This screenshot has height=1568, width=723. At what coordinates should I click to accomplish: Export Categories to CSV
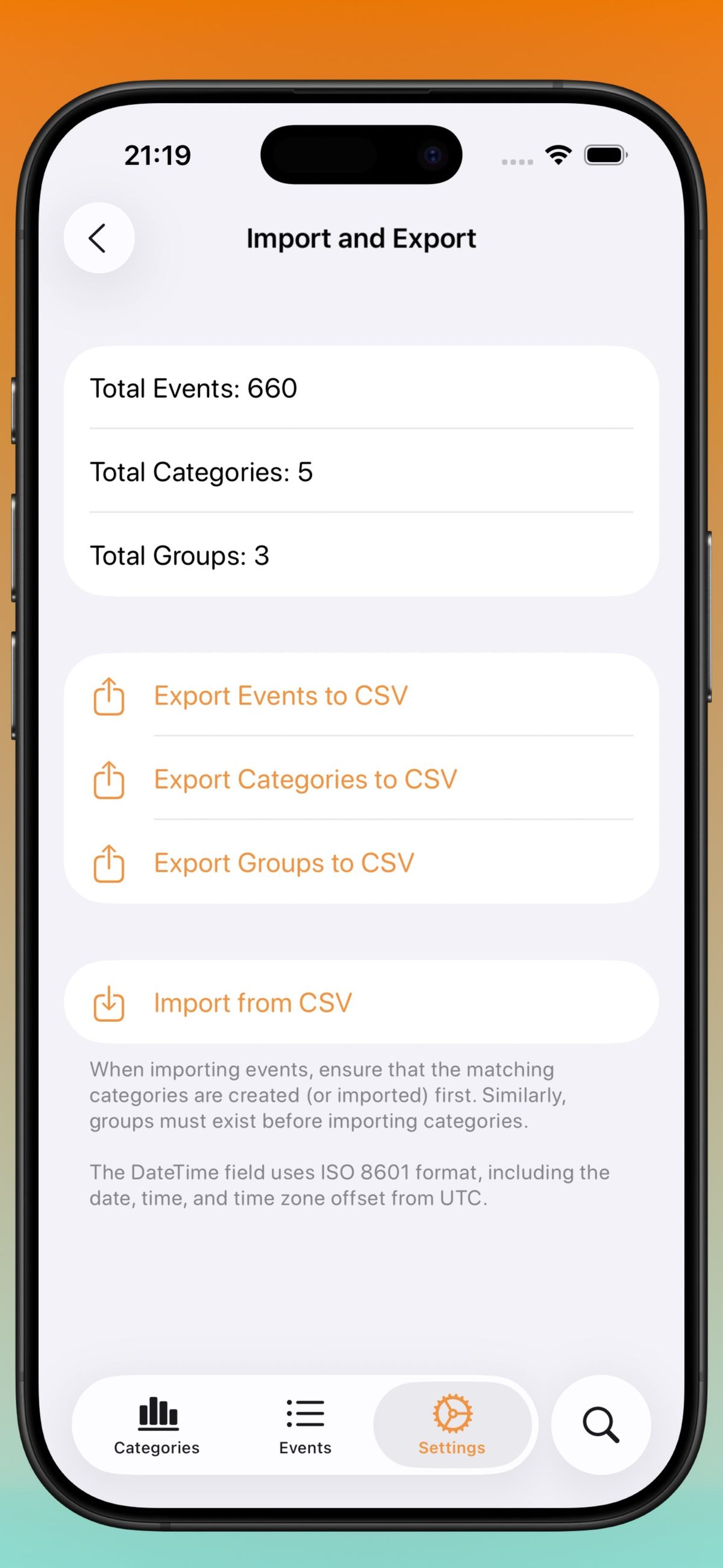304,779
